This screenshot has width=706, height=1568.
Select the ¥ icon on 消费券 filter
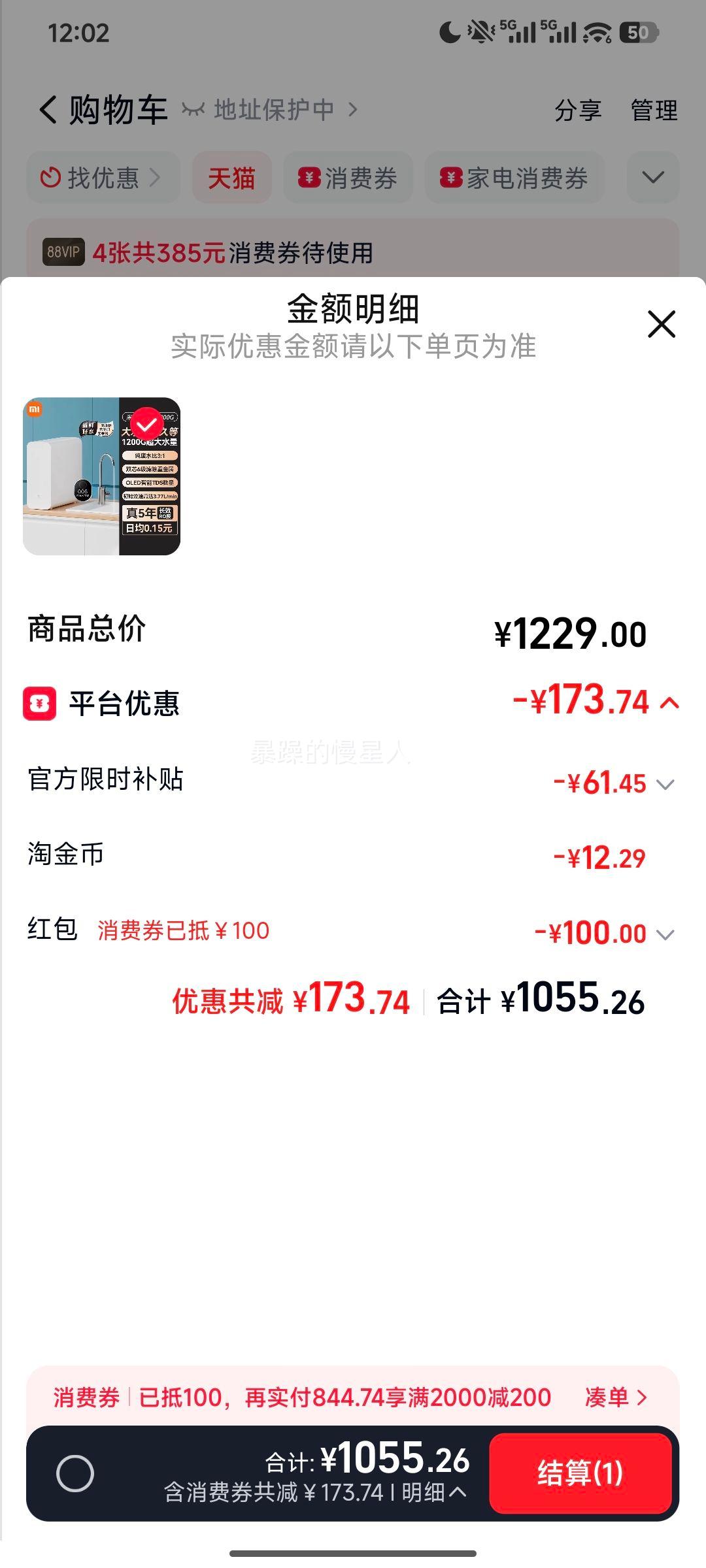(x=311, y=176)
